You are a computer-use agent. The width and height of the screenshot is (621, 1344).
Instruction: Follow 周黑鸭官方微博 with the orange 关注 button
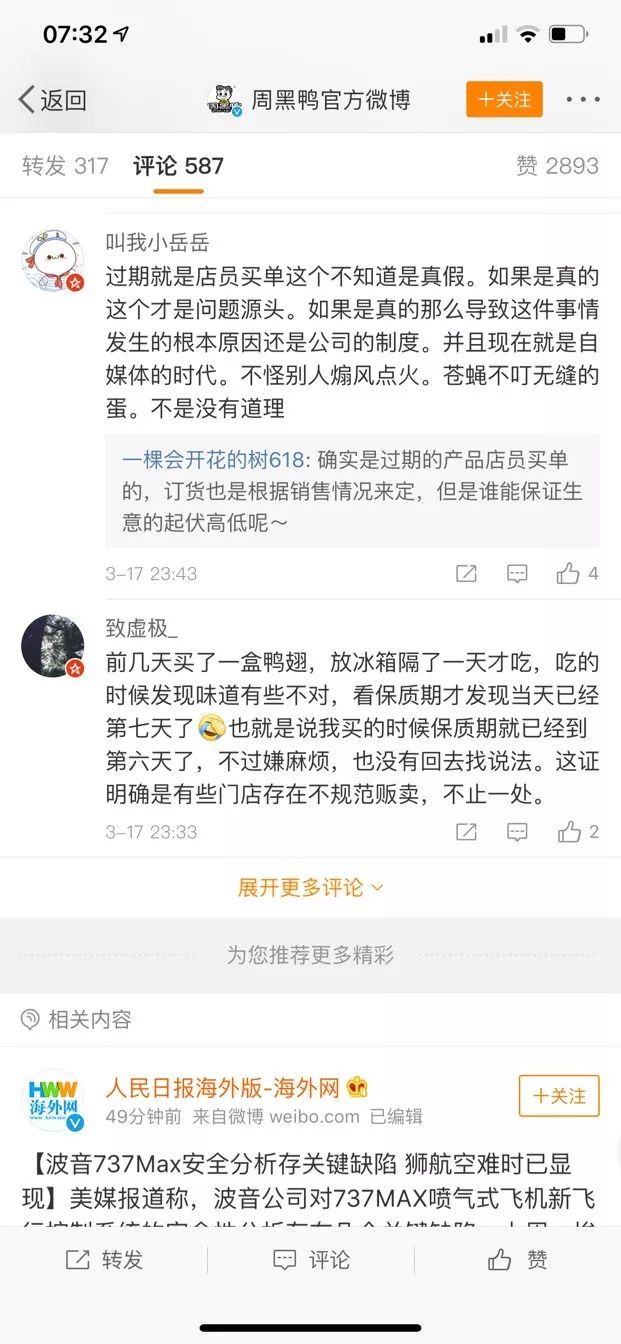(x=504, y=100)
